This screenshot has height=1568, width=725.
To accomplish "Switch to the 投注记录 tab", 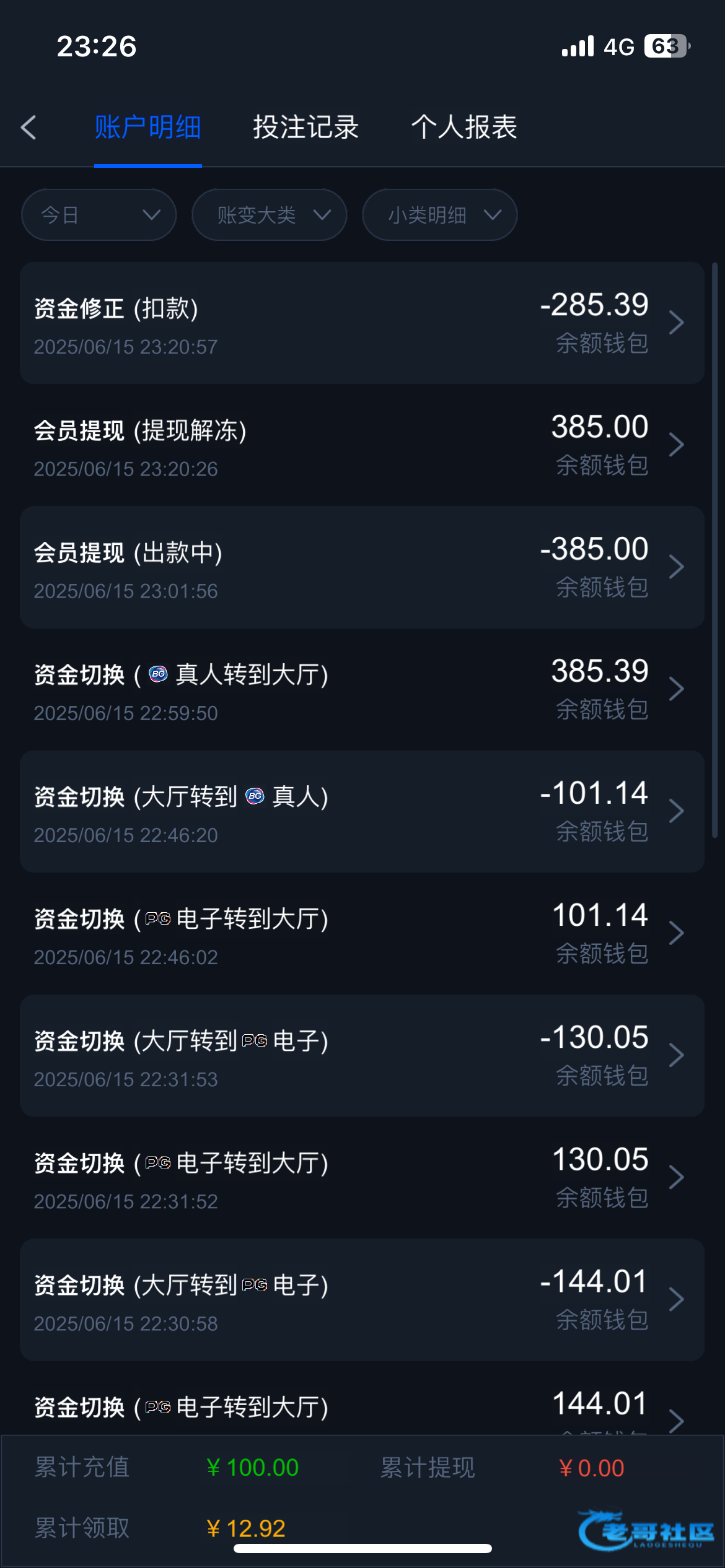I will (306, 128).
